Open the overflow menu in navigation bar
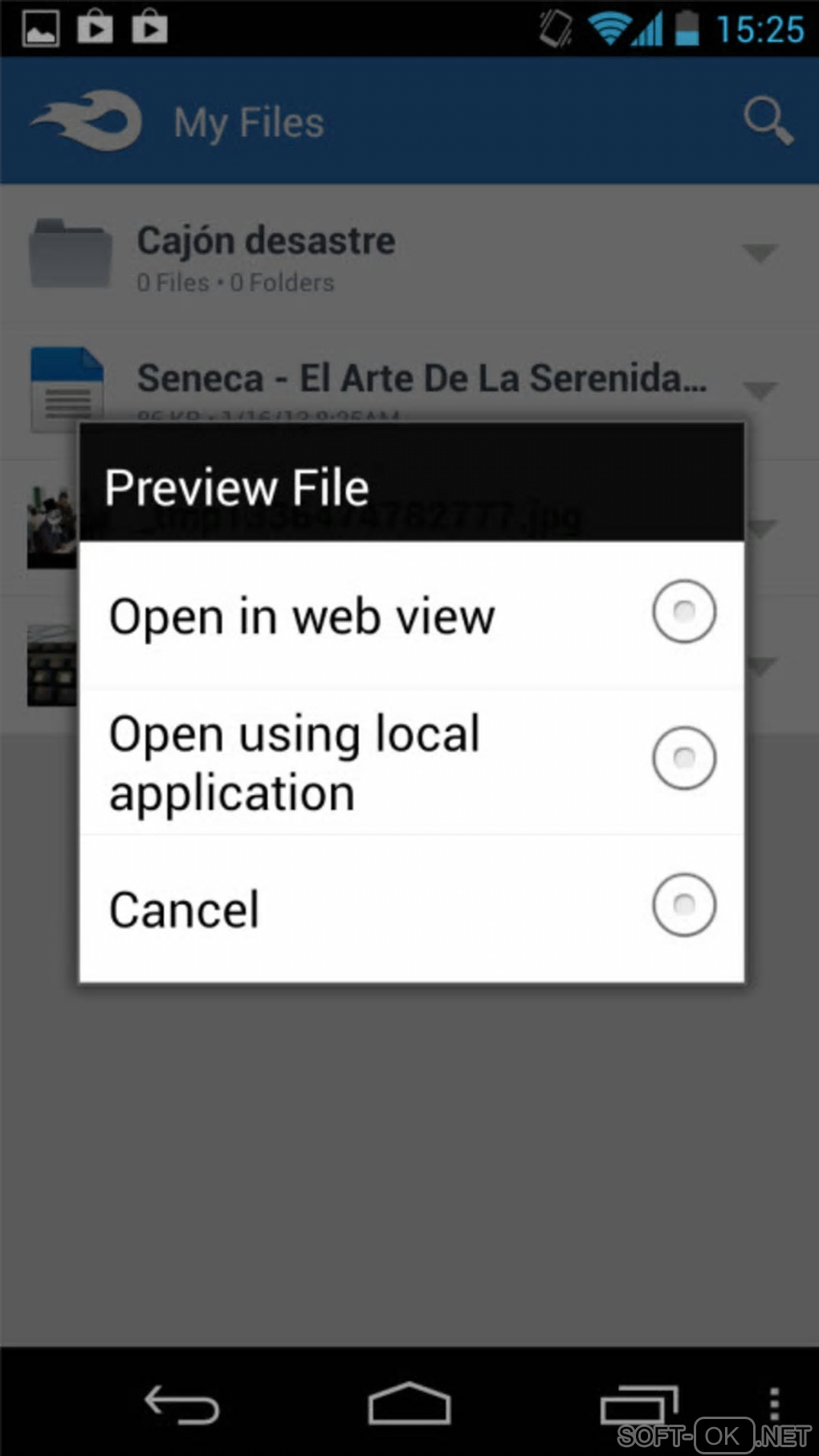 coord(774,1402)
